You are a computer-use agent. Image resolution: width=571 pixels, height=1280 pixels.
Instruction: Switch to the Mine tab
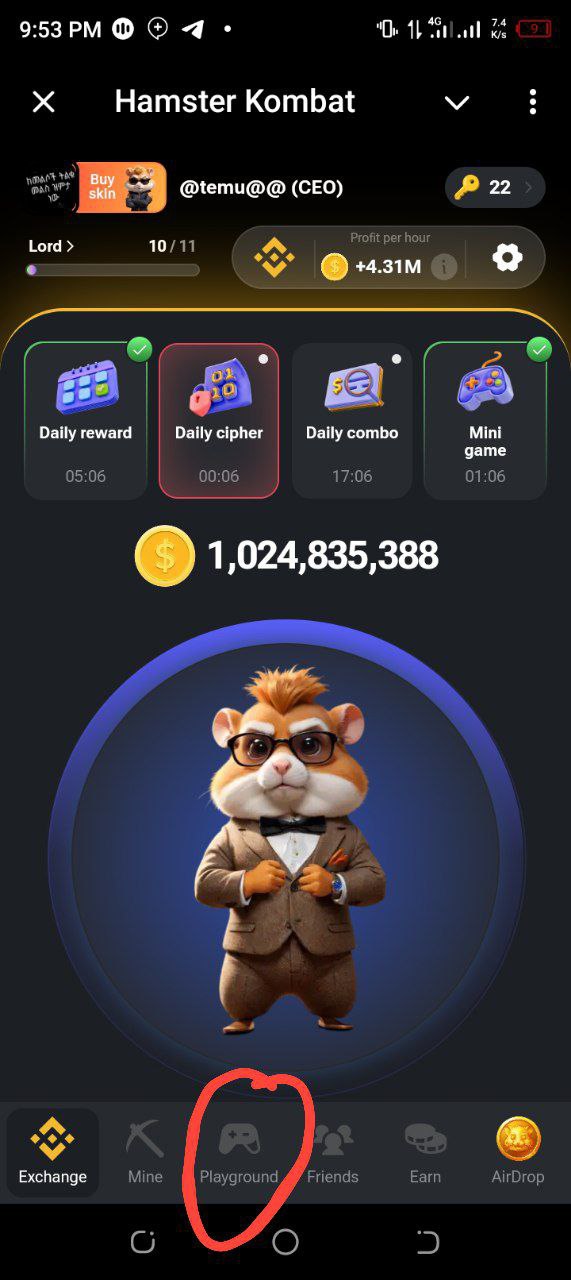(145, 1153)
